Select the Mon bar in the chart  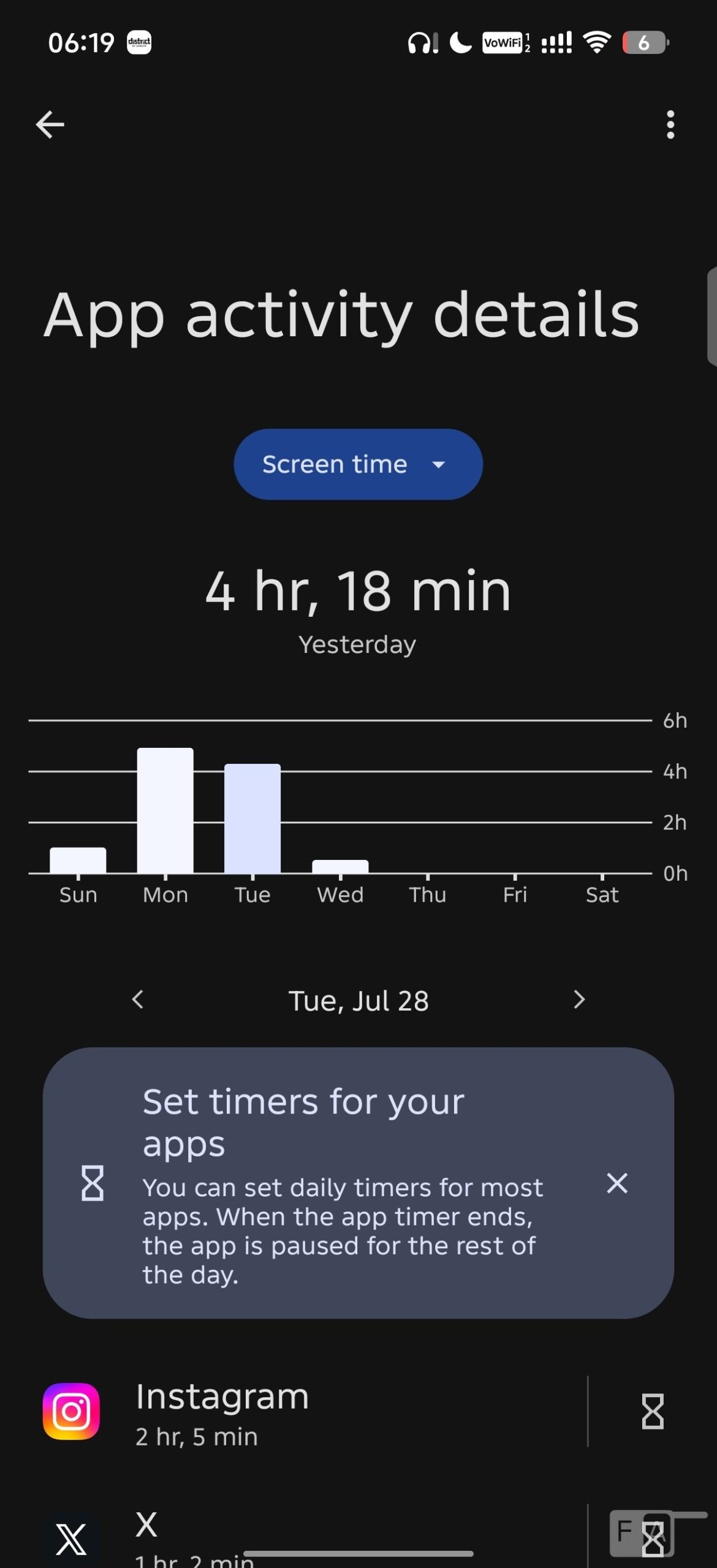pyautogui.click(x=165, y=810)
